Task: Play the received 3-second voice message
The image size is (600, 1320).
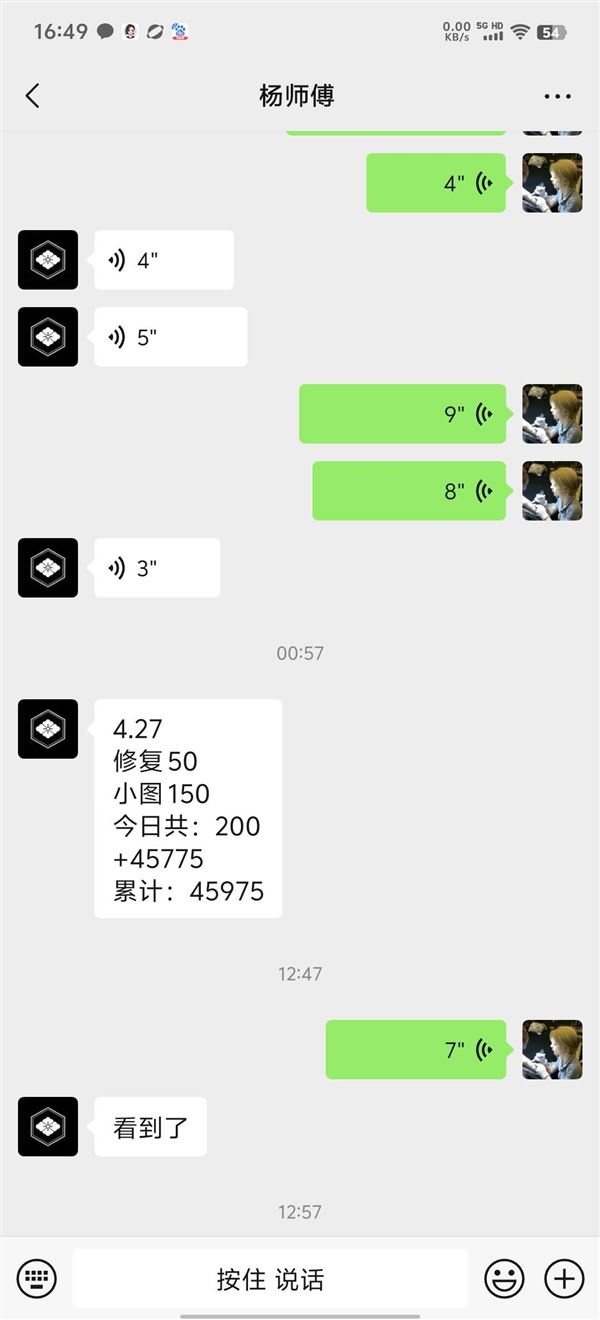Action: point(157,568)
